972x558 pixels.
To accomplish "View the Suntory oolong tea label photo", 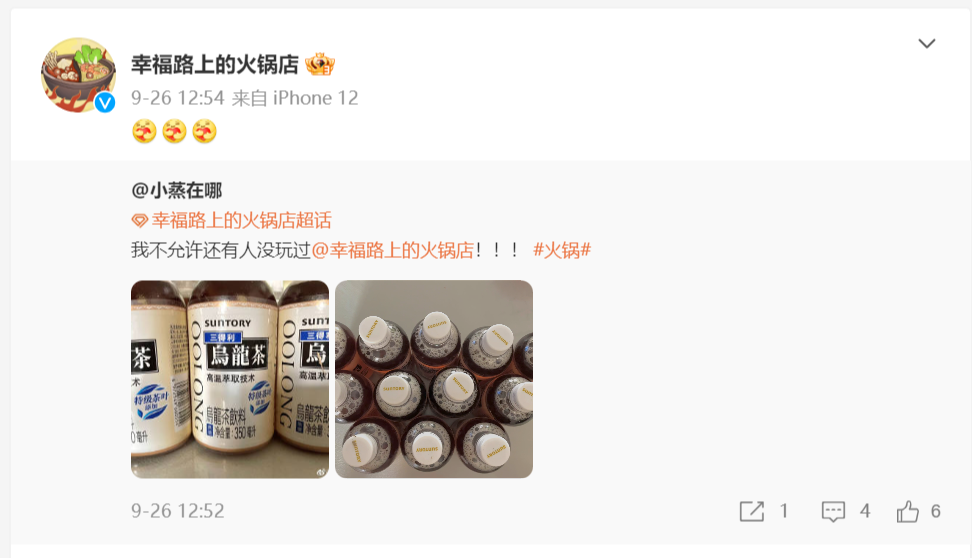I will 230,379.
